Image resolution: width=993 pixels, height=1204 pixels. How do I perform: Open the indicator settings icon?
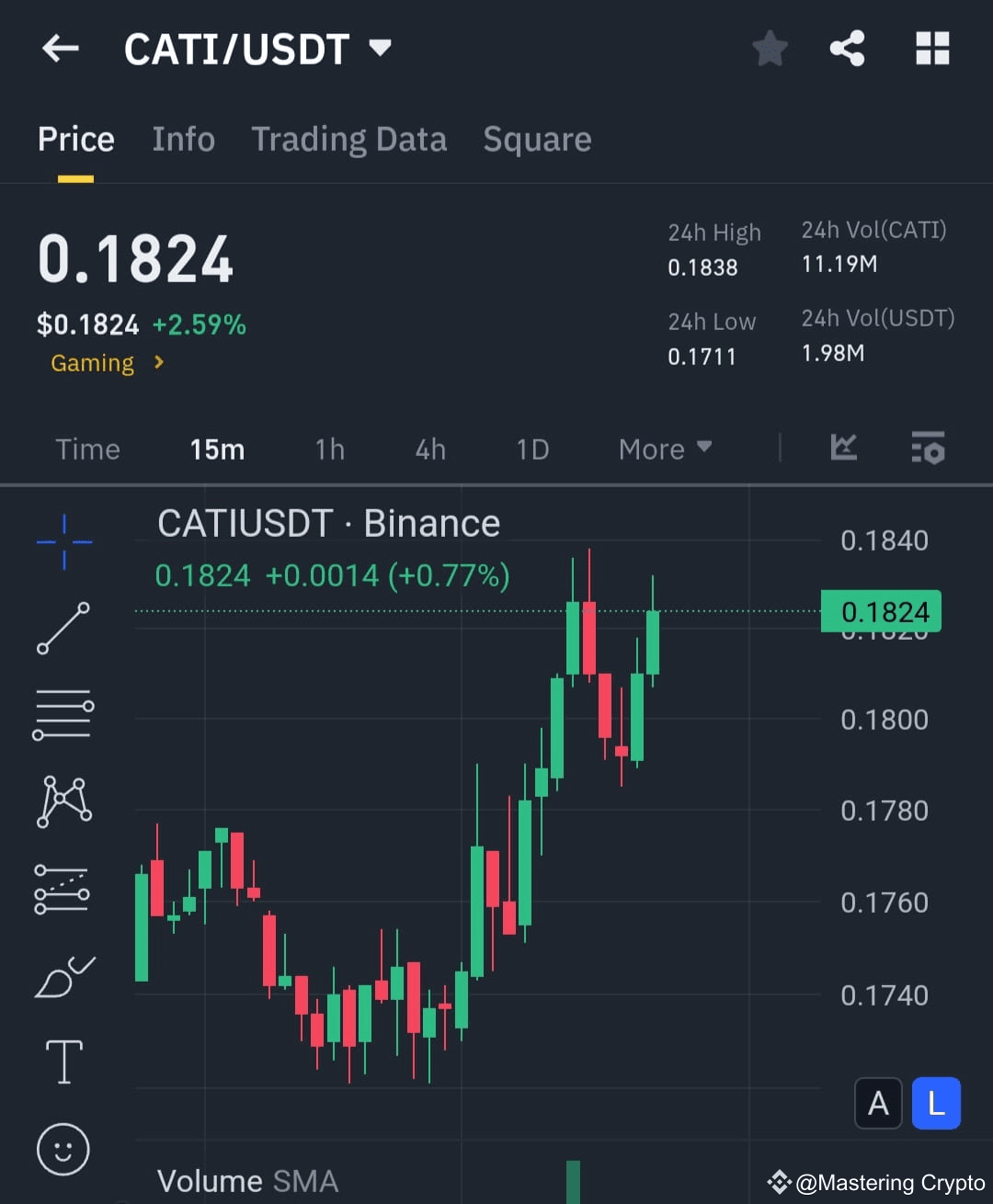coord(928,449)
